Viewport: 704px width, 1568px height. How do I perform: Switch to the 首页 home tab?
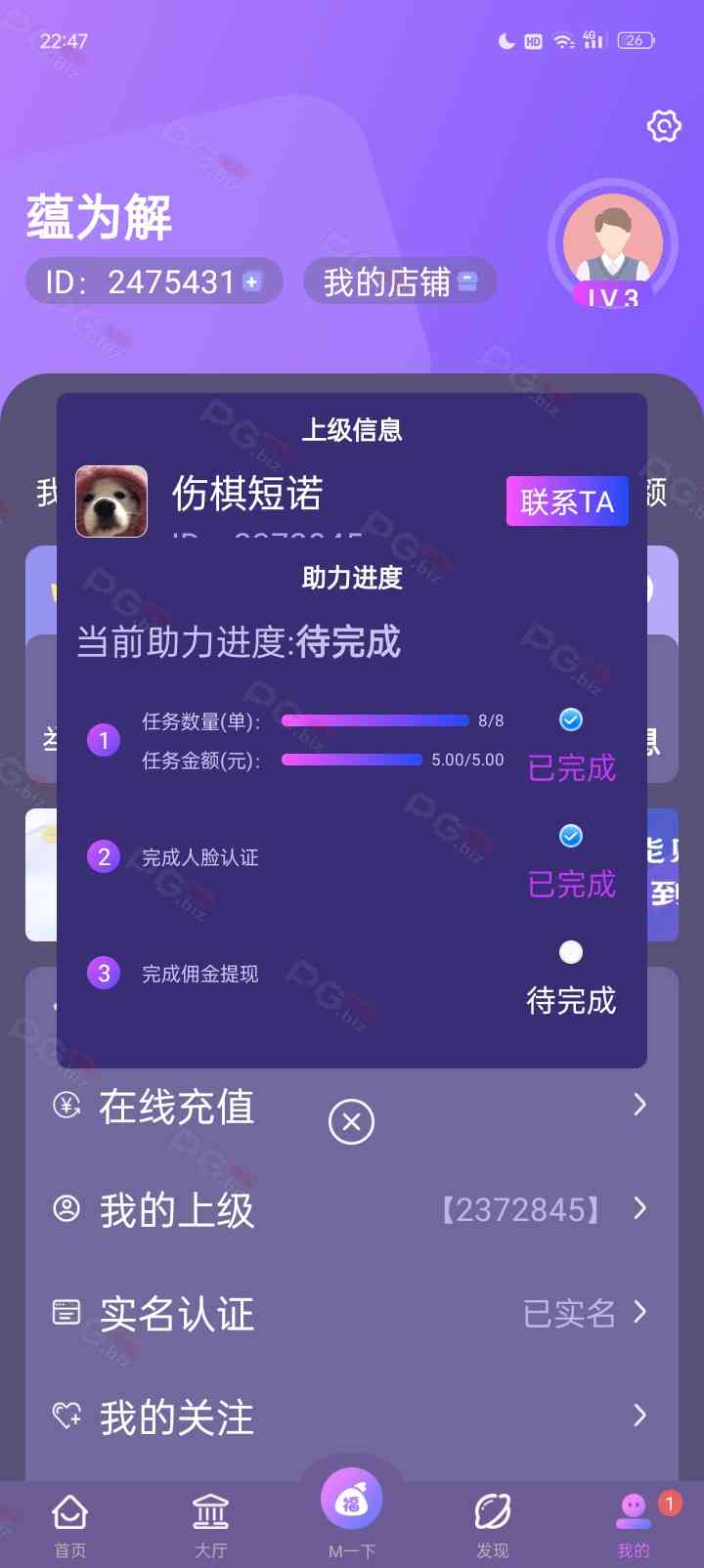[70, 1524]
